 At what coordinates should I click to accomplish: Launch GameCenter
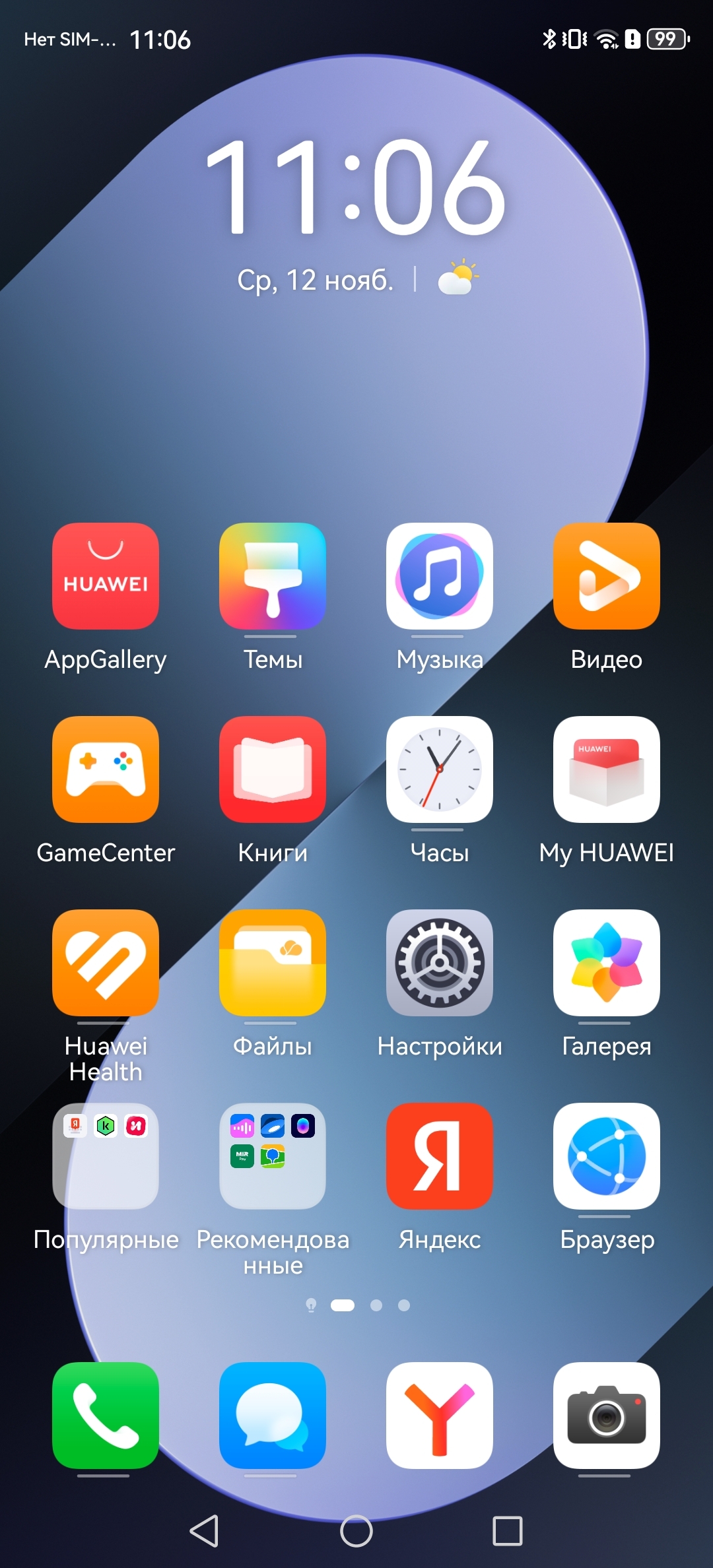click(106, 769)
